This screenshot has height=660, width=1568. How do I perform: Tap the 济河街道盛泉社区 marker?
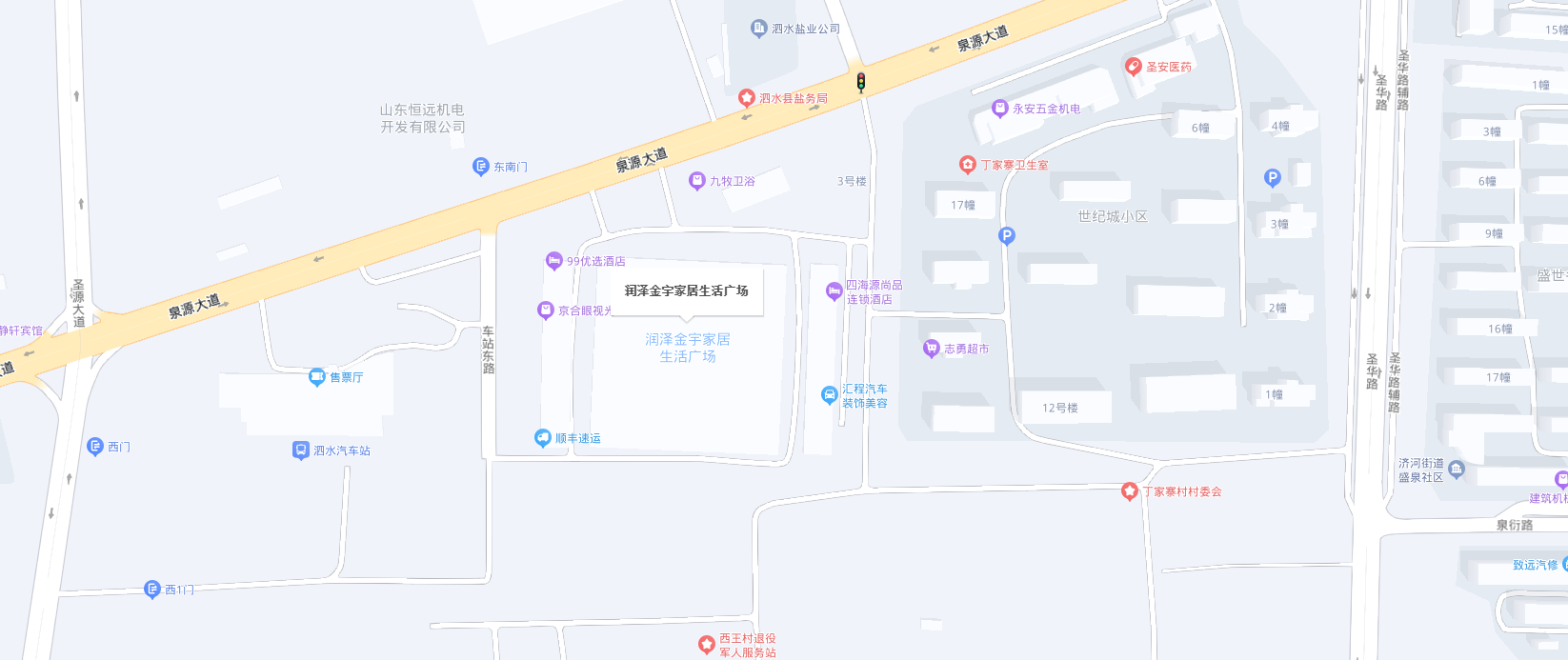(x=1456, y=470)
